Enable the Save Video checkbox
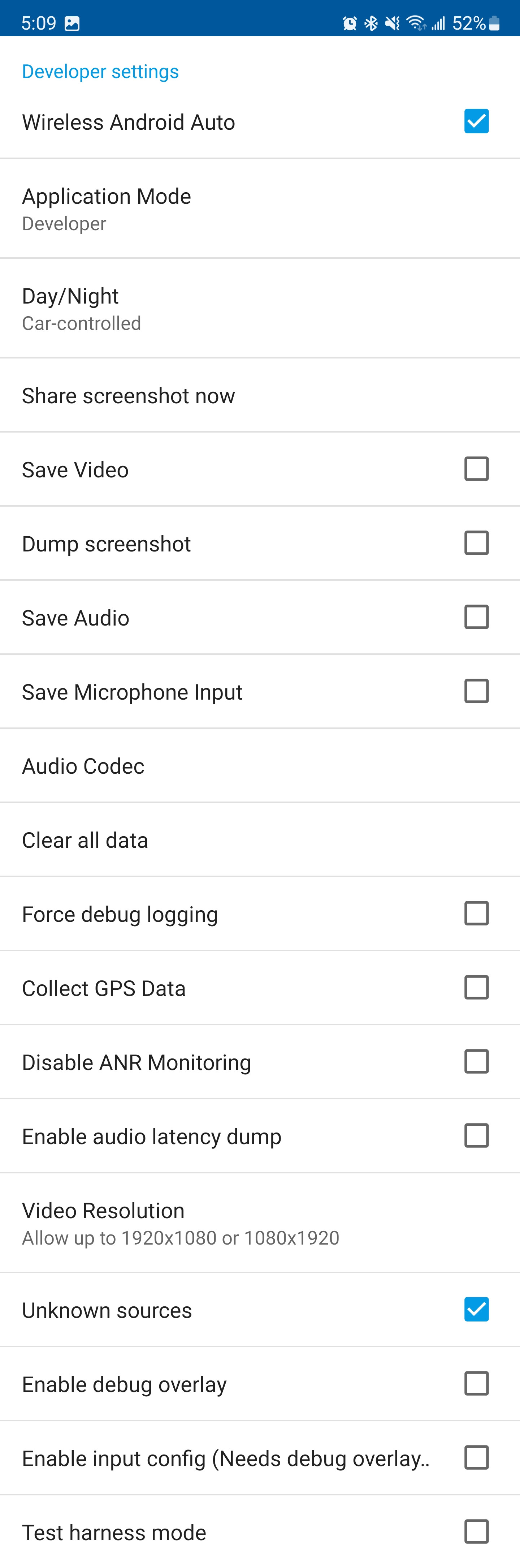 (x=476, y=469)
